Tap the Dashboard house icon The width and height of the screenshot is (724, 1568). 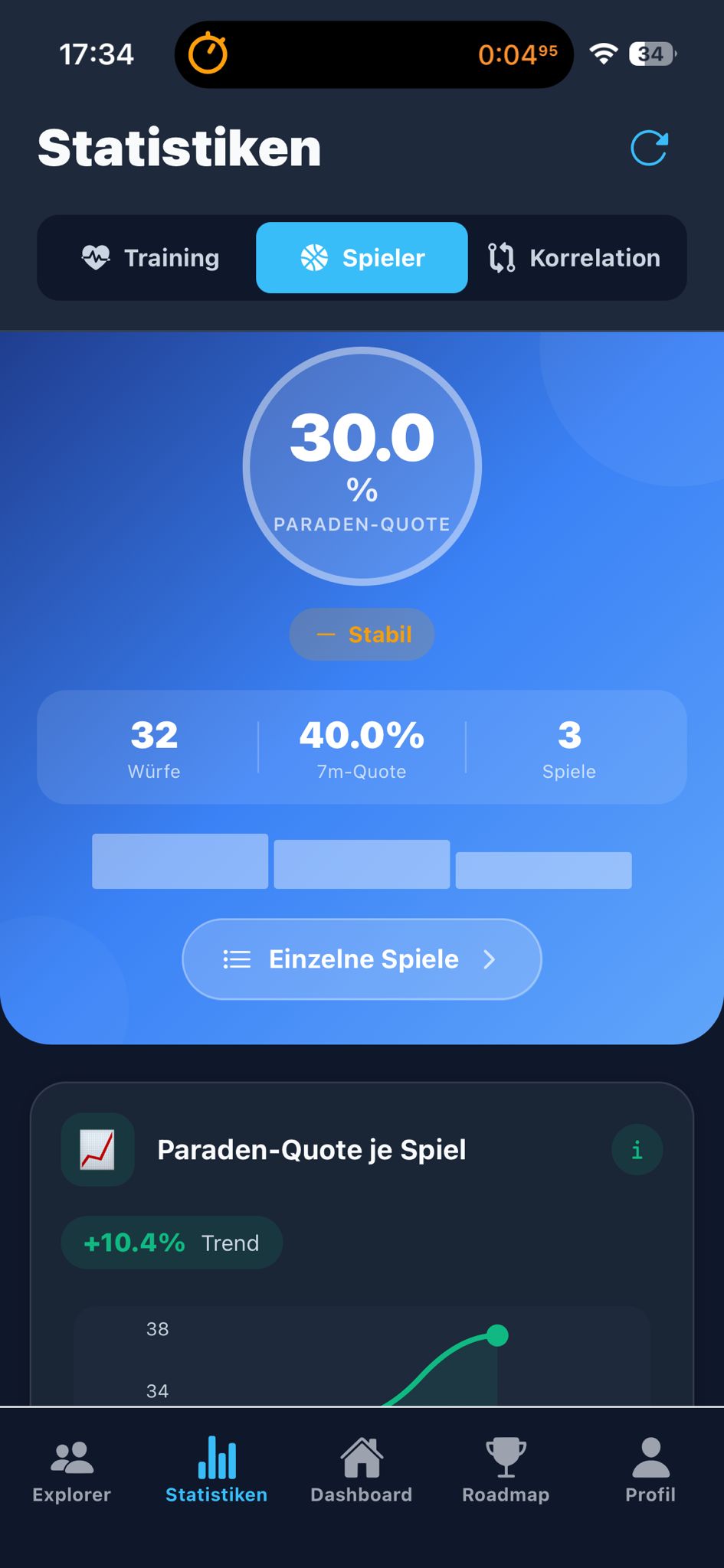(x=362, y=1458)
